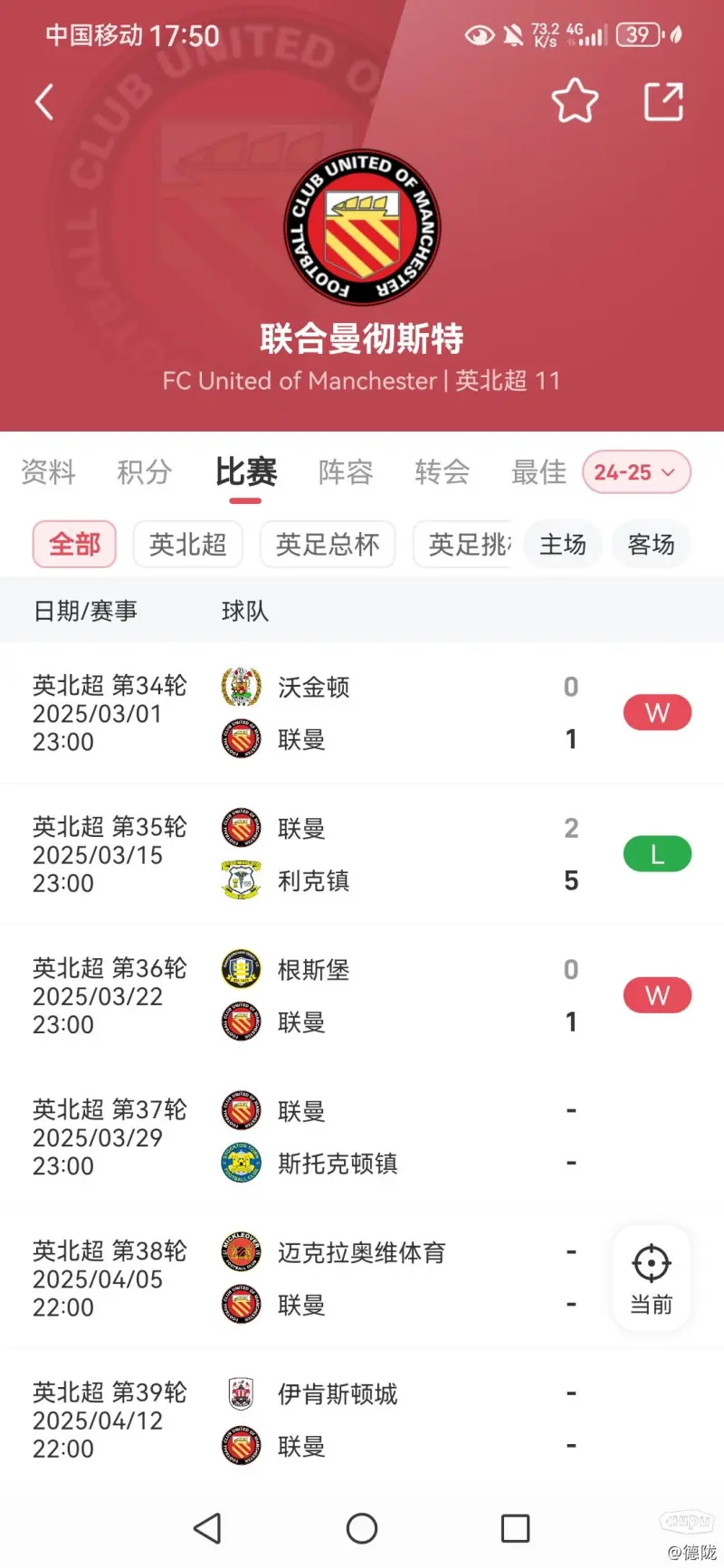Show only 客场 matches
724x1568 pixels.
click(651, 545)
